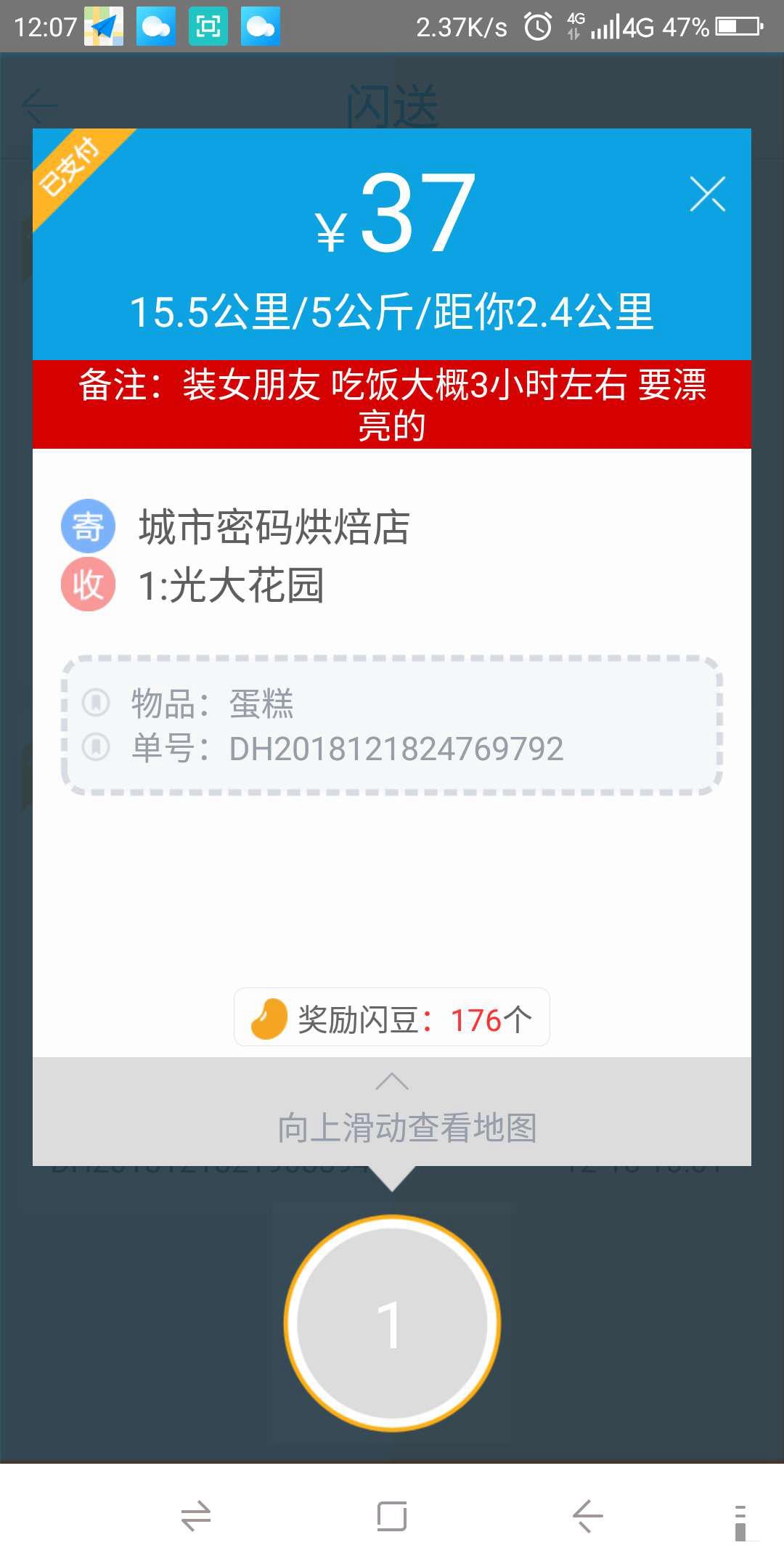Close the ¥37 order popup
The width and height of the screenshot is (784, 1561).
[x=708, y=194]
